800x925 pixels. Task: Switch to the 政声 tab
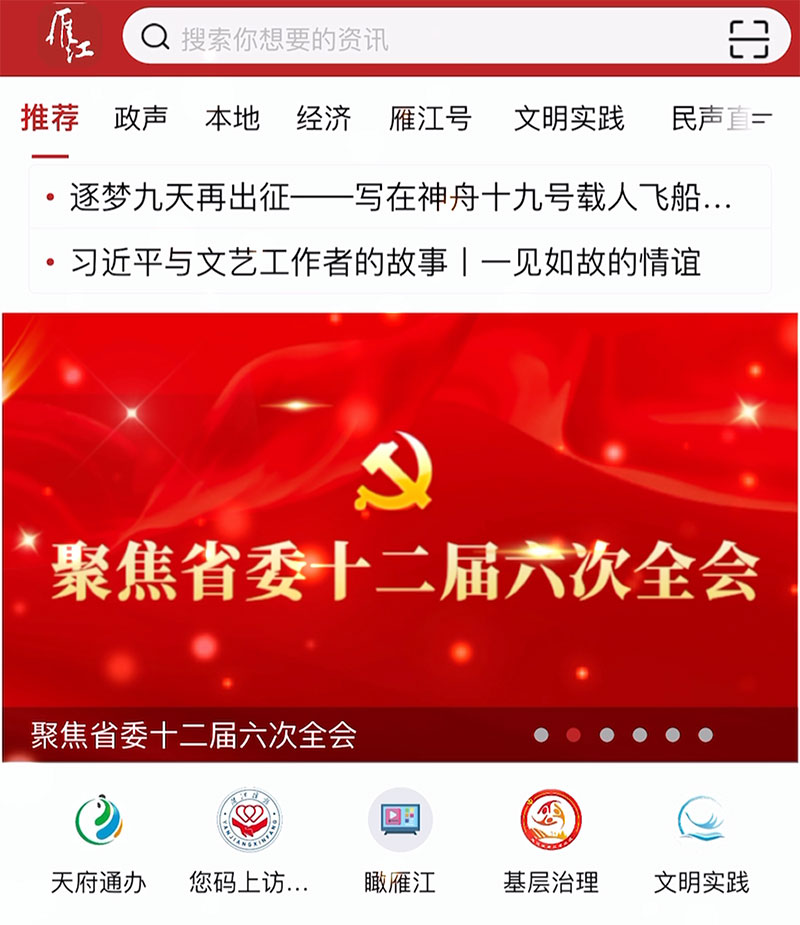pos(141,119)
